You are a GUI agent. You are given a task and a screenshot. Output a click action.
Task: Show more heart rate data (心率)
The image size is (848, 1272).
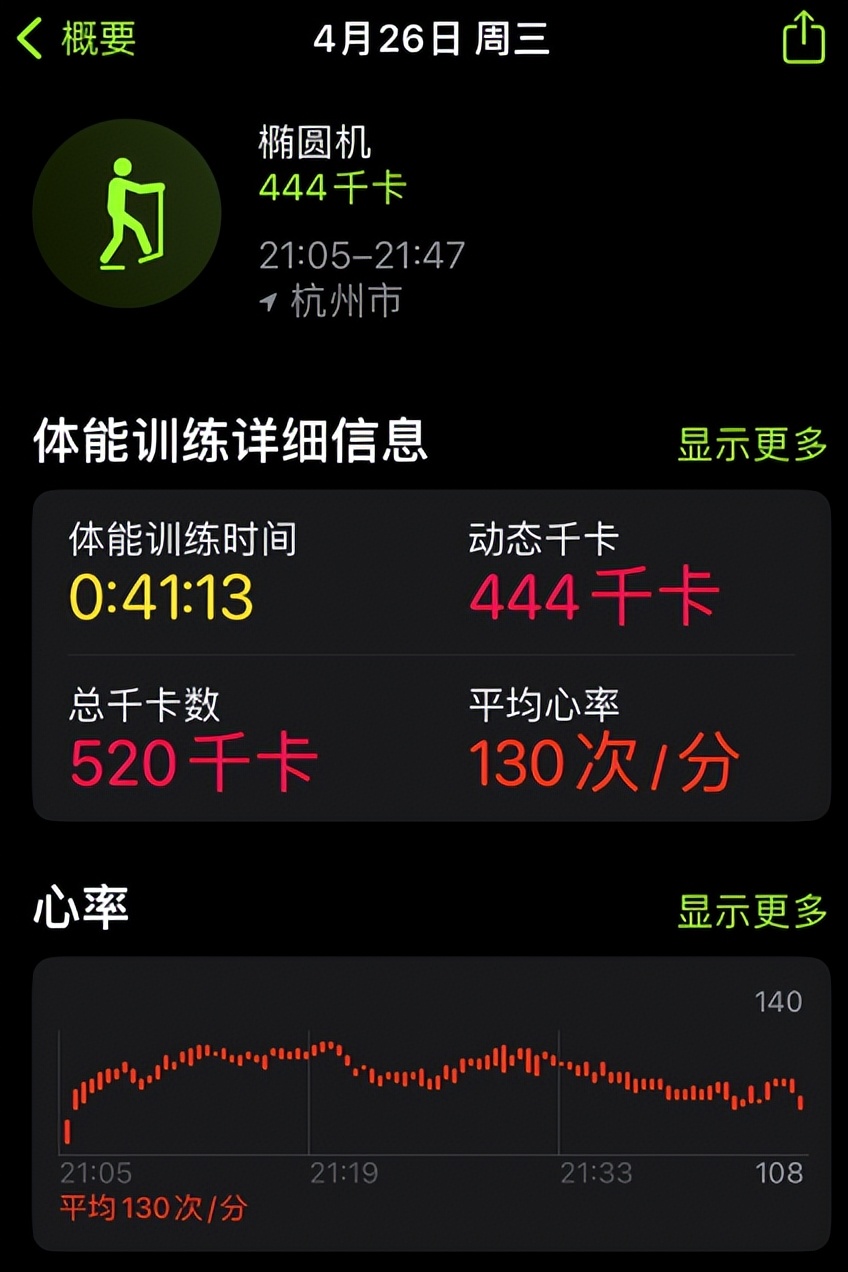[752, 911]
